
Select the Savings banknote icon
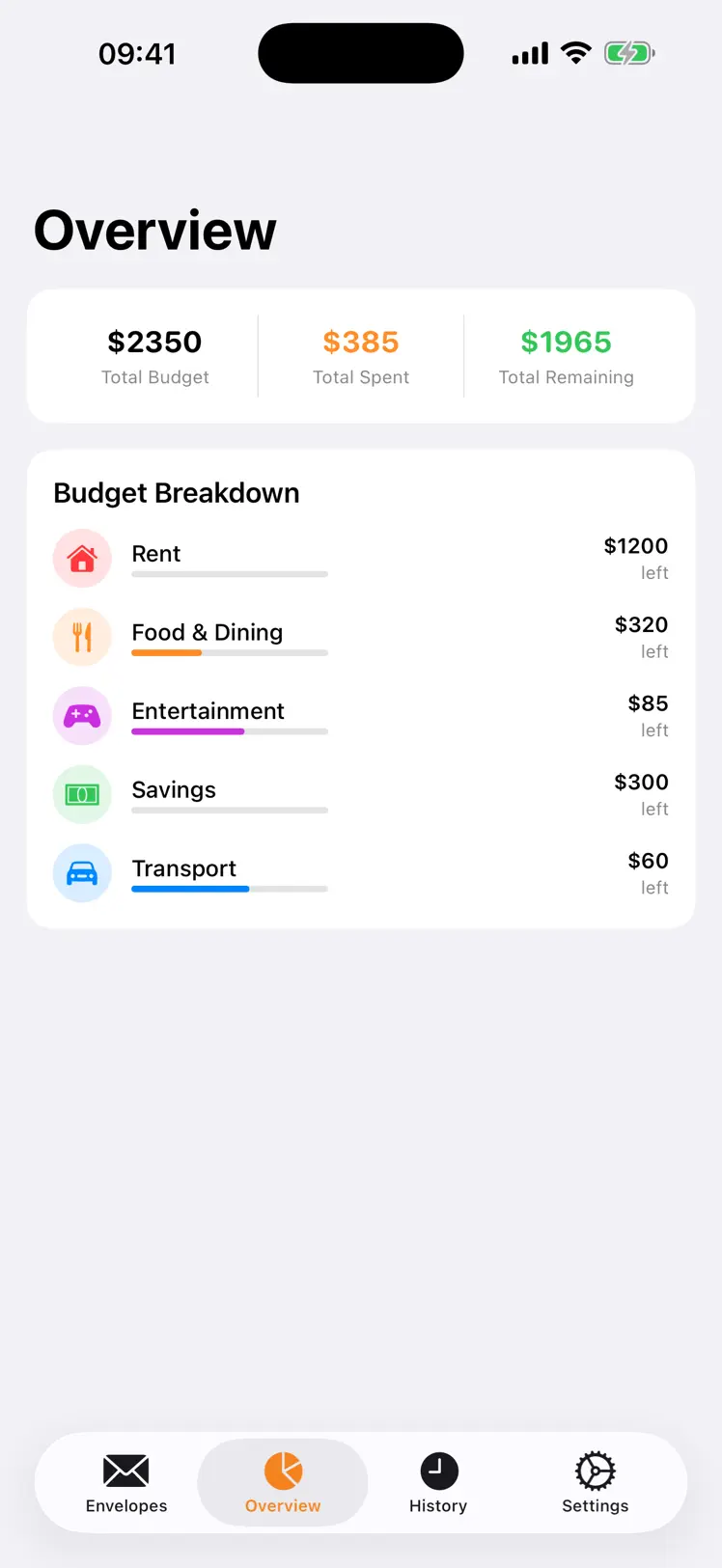82,794
